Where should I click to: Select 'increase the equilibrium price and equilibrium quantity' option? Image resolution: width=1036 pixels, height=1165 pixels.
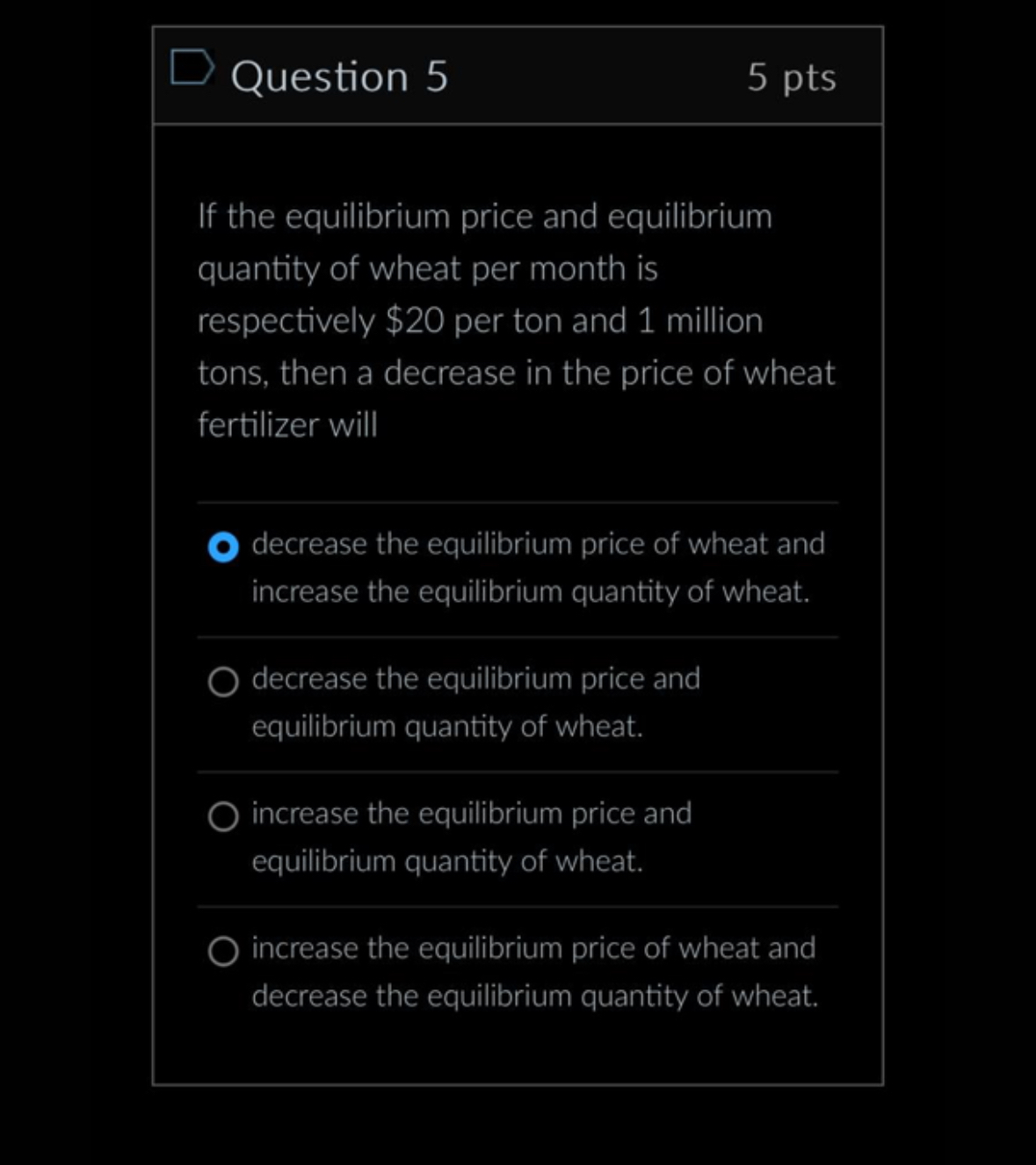[222, 815]
